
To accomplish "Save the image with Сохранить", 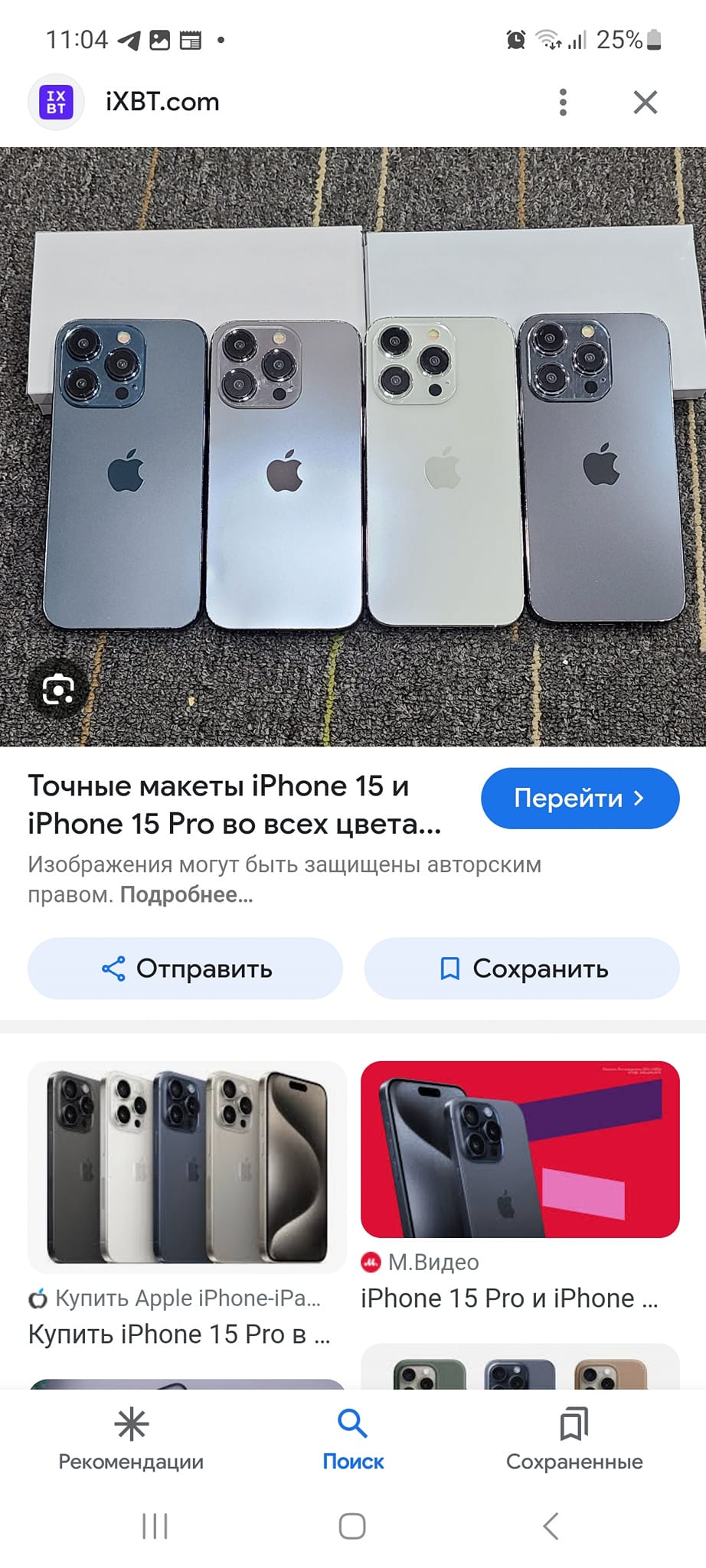I will click(521, 969).
